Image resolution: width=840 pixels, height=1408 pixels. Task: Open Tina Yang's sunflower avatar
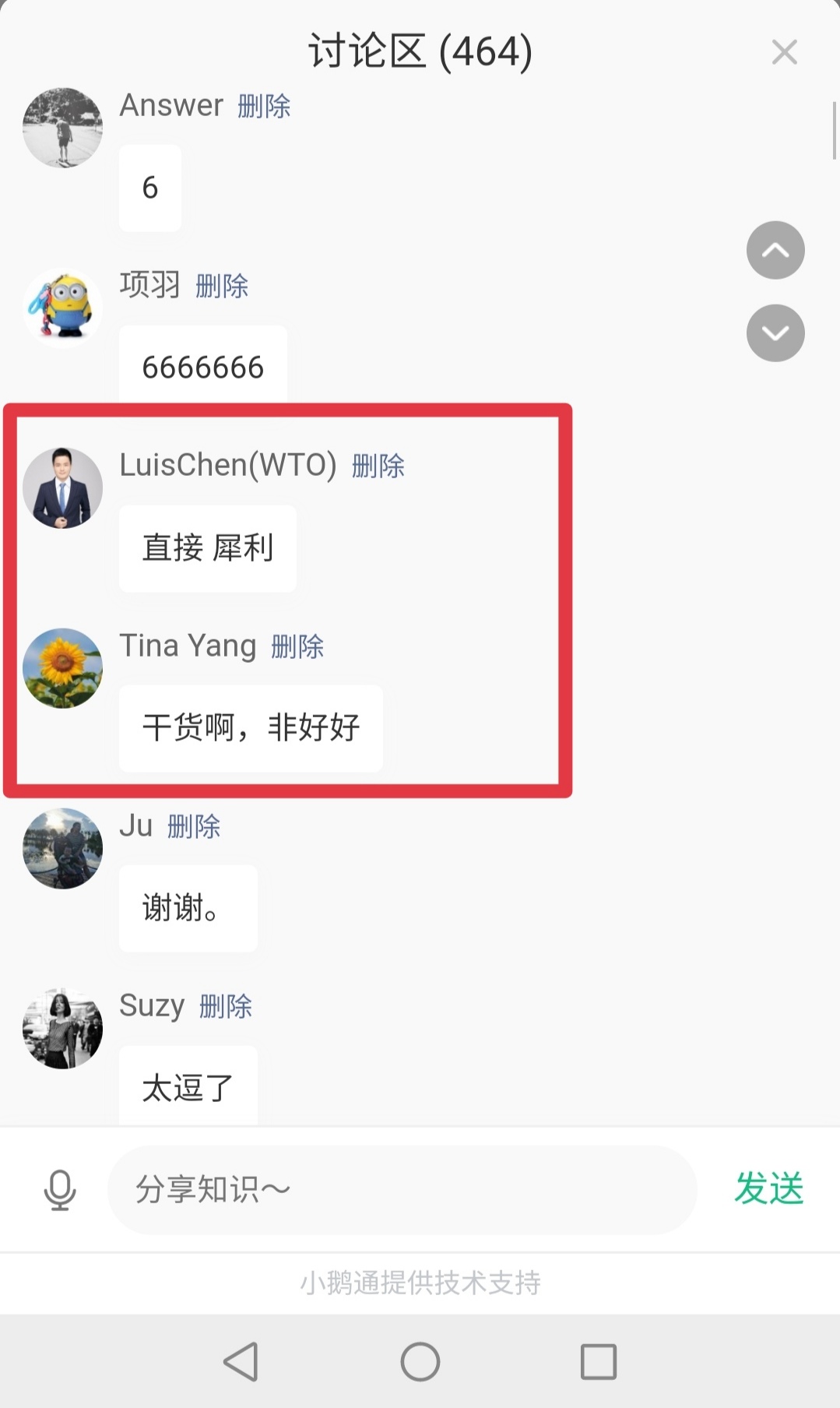click(63, 668)
